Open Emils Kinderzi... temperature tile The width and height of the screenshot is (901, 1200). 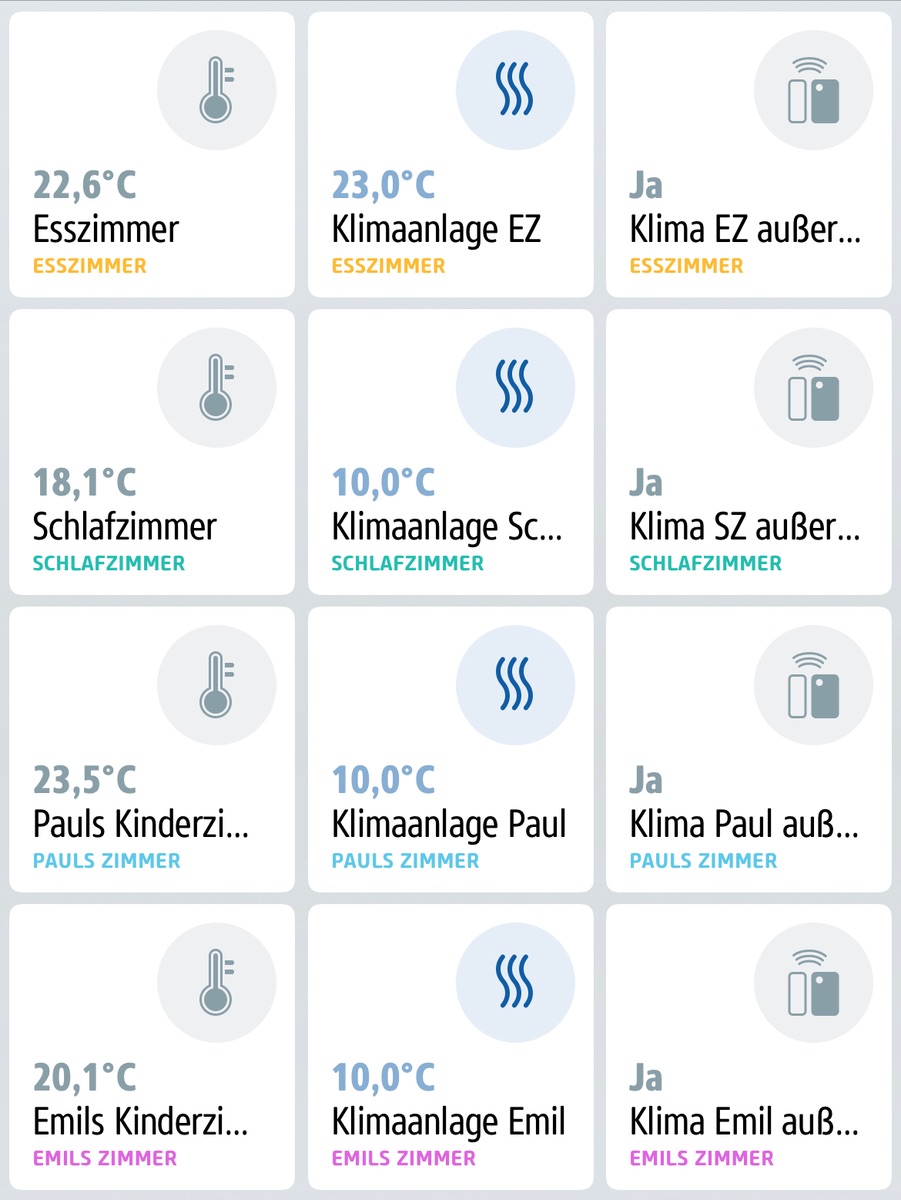point(152,1046)
